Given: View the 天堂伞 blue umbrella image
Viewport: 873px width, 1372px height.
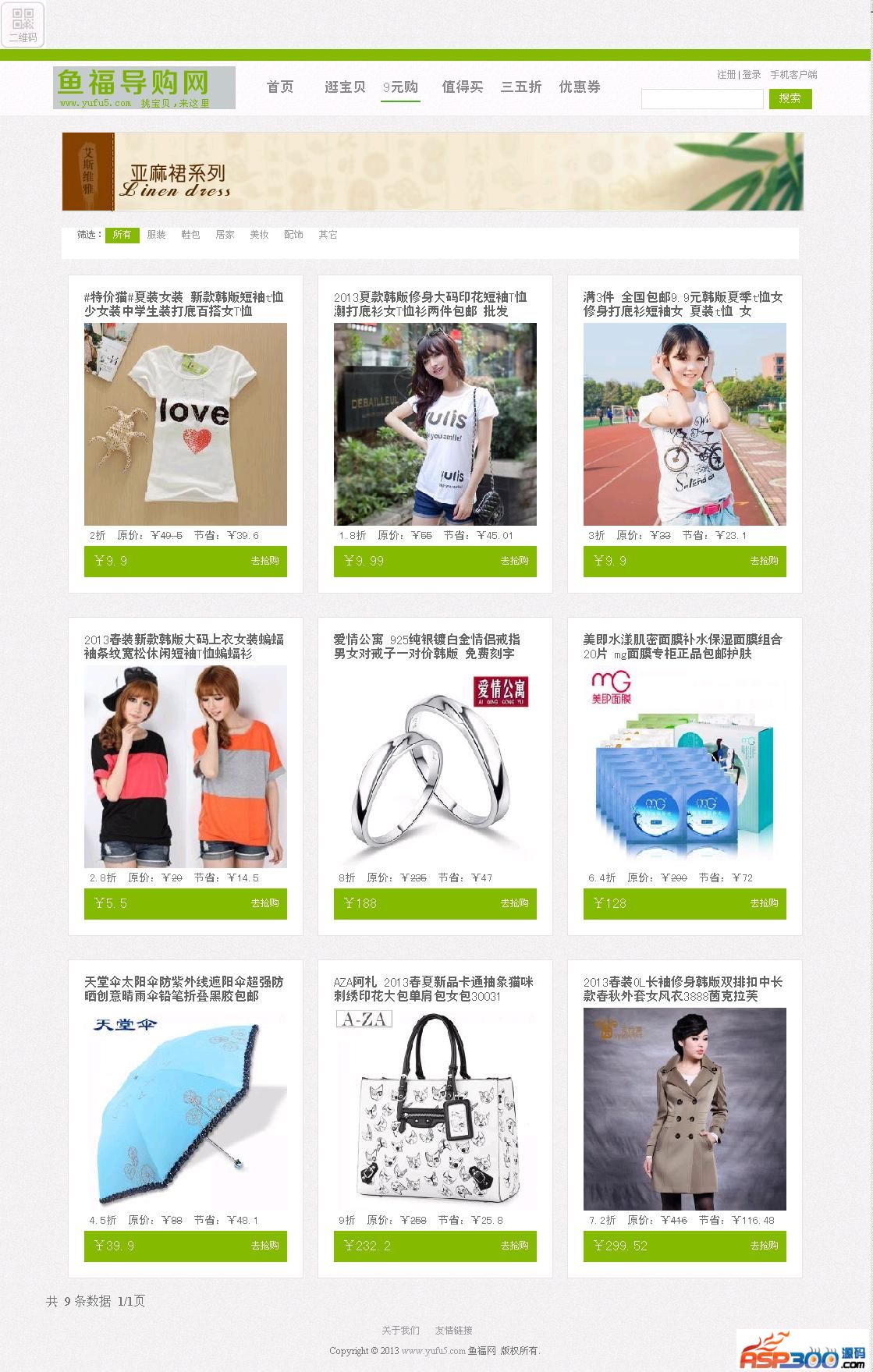Looking at the screenshot, I should tap(186, 1109).
